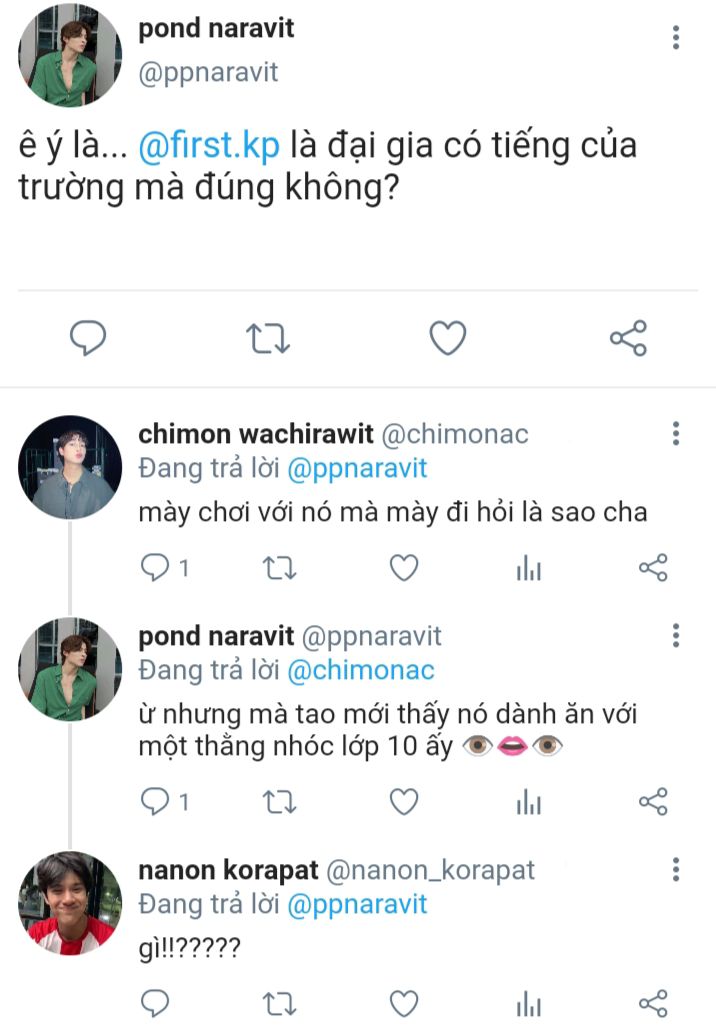
Task: Like pond naravit's main tweet
Action: [x=447, y=339]
